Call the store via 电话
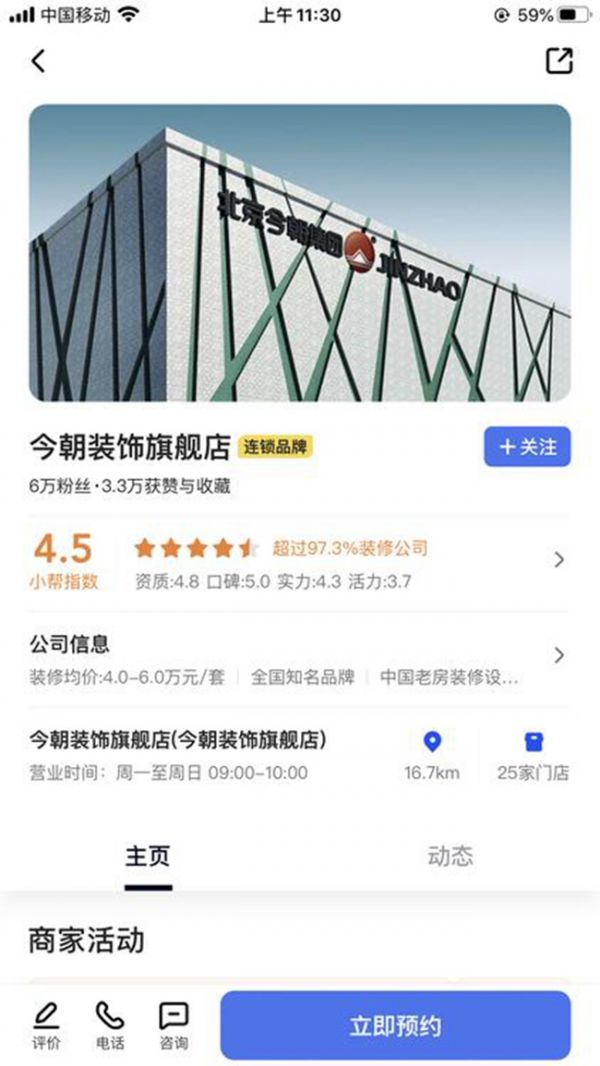 pos(110,1026)
